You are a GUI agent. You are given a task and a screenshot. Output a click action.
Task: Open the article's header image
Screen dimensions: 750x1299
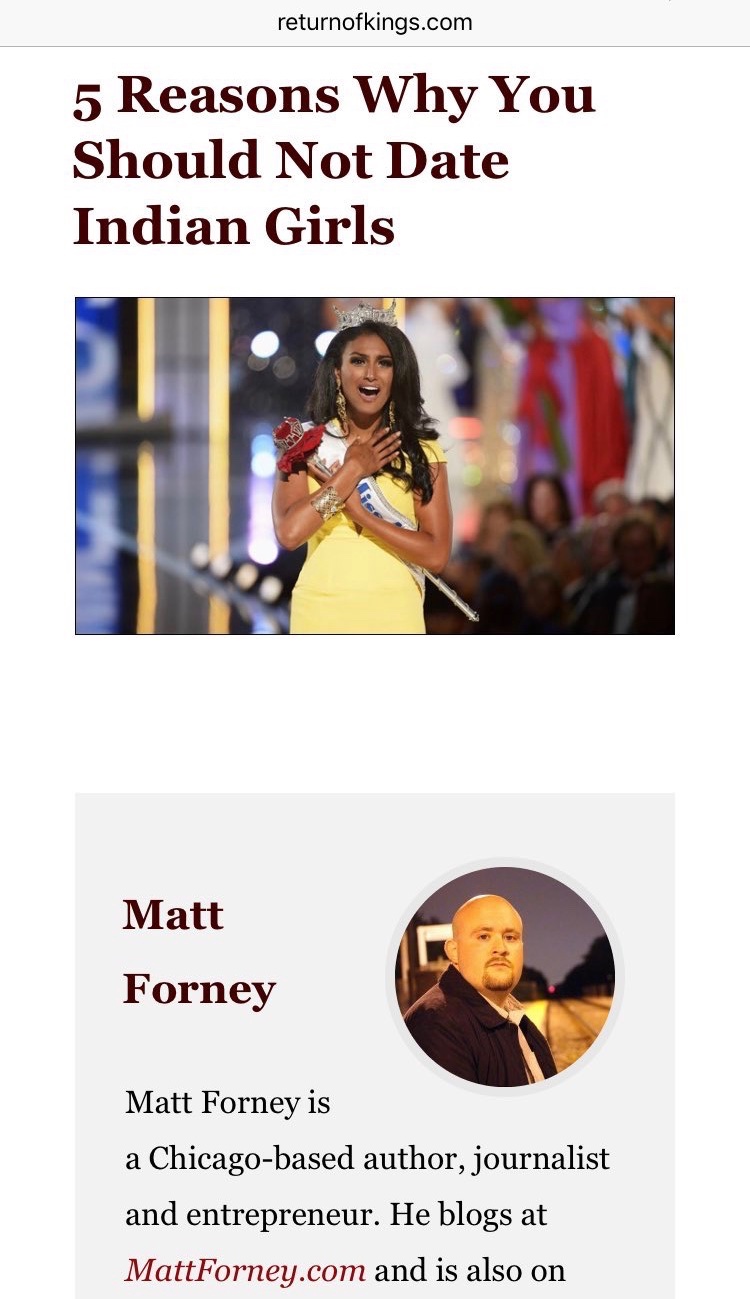point(375,466)
